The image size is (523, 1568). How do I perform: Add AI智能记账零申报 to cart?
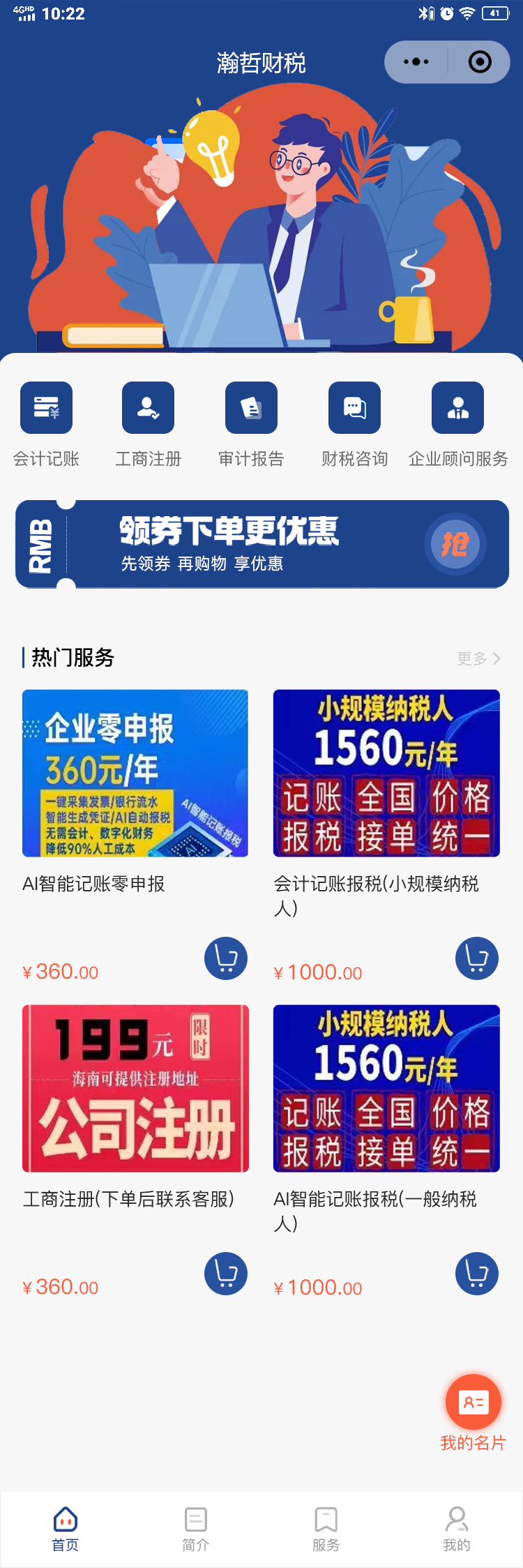pos(226,958)
